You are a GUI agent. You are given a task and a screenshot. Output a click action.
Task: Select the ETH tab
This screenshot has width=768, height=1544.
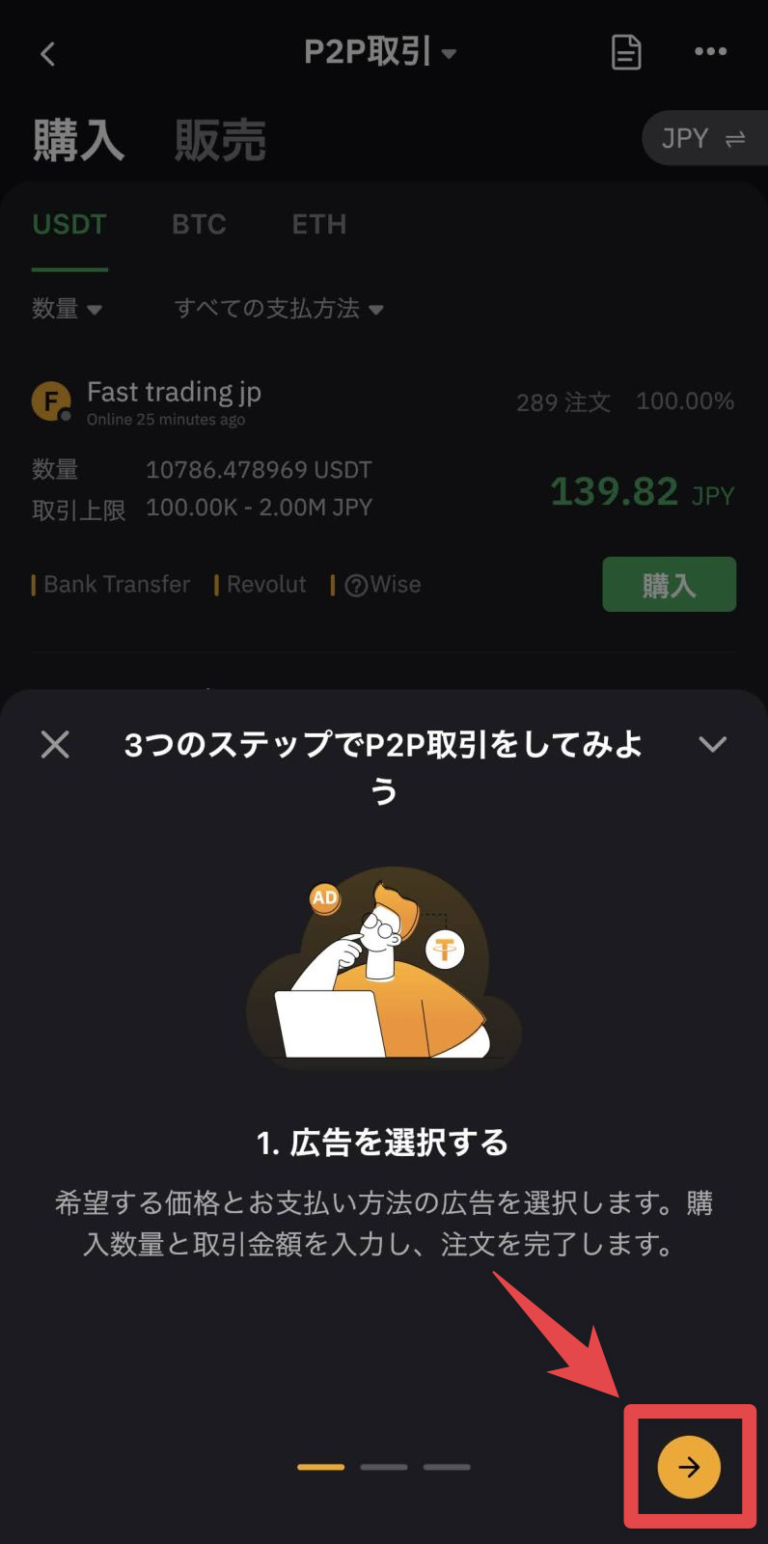318,224
